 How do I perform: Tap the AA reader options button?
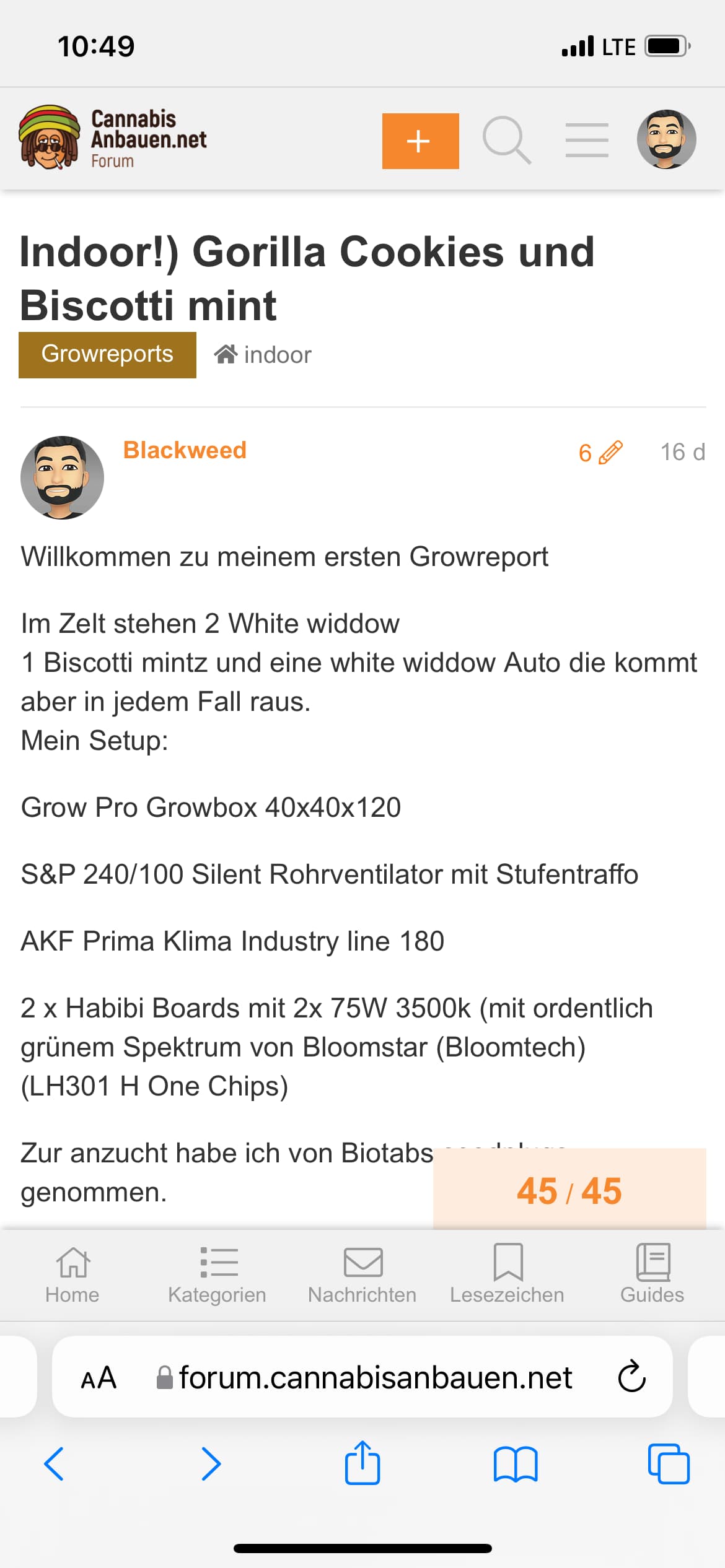pos(99,1378)
